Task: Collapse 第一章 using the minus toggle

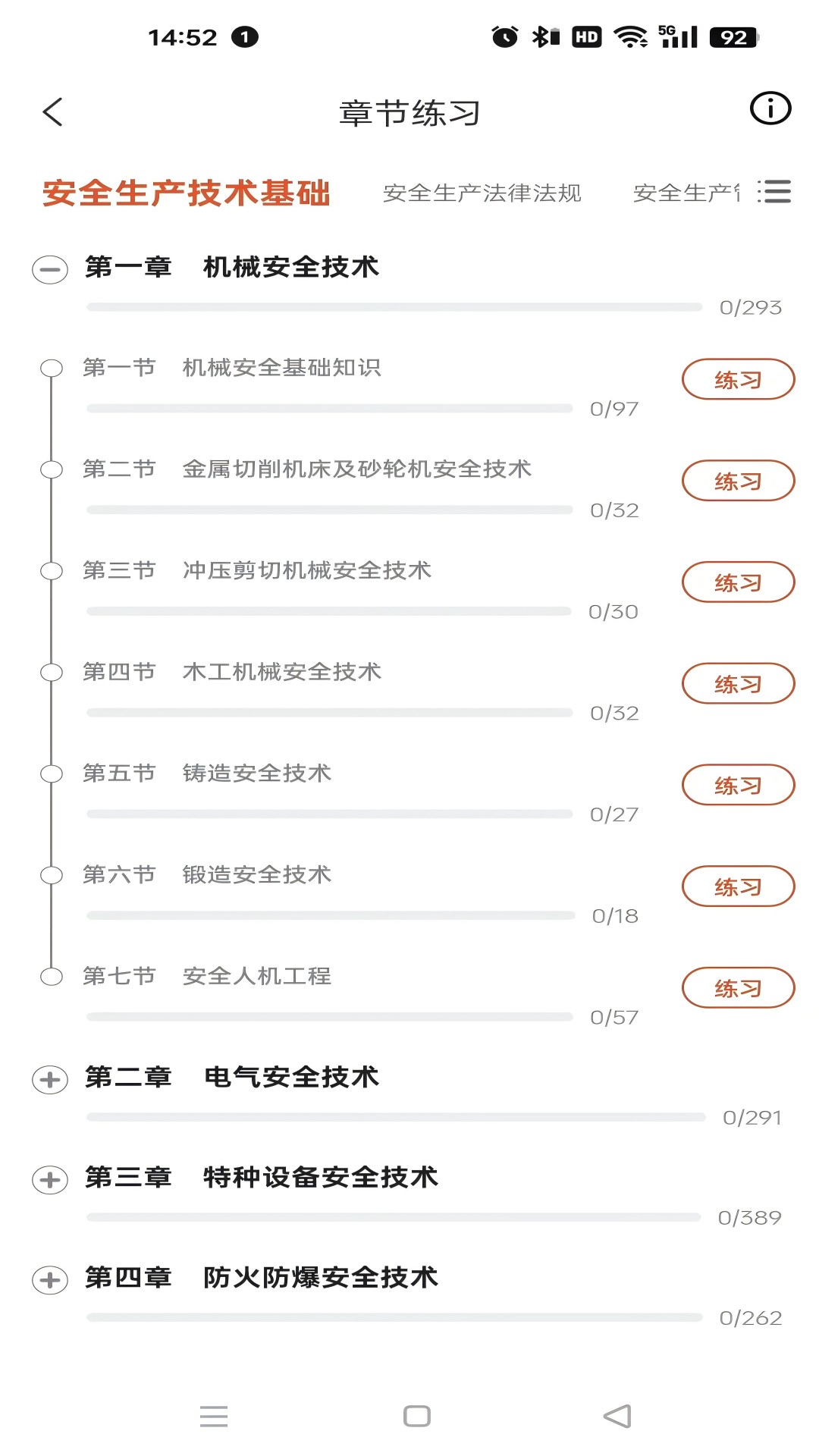Action: pos(51,268)
